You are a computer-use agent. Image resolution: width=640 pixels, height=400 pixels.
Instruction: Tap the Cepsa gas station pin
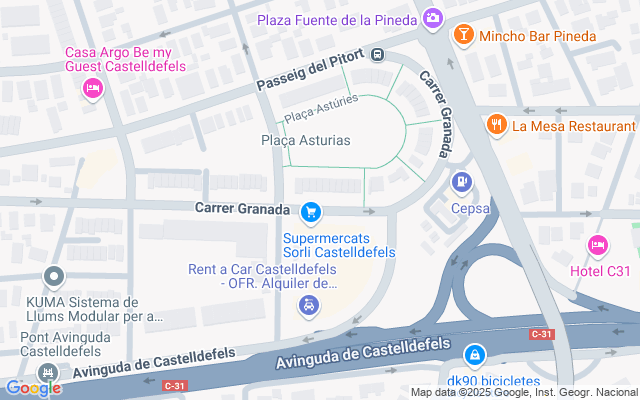point(461,182)
